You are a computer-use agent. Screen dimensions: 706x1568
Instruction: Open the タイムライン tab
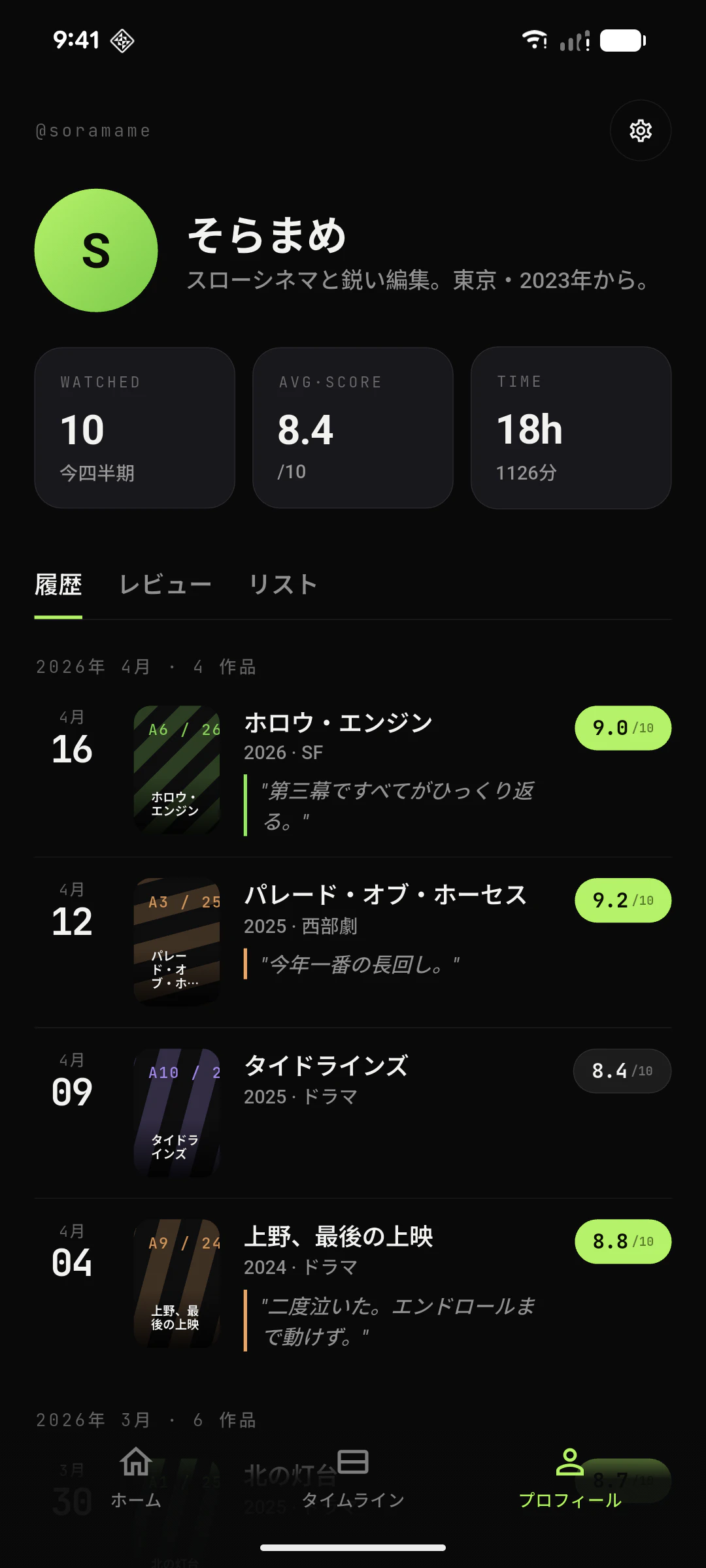pyautogui.click(x=353, y=1478)
